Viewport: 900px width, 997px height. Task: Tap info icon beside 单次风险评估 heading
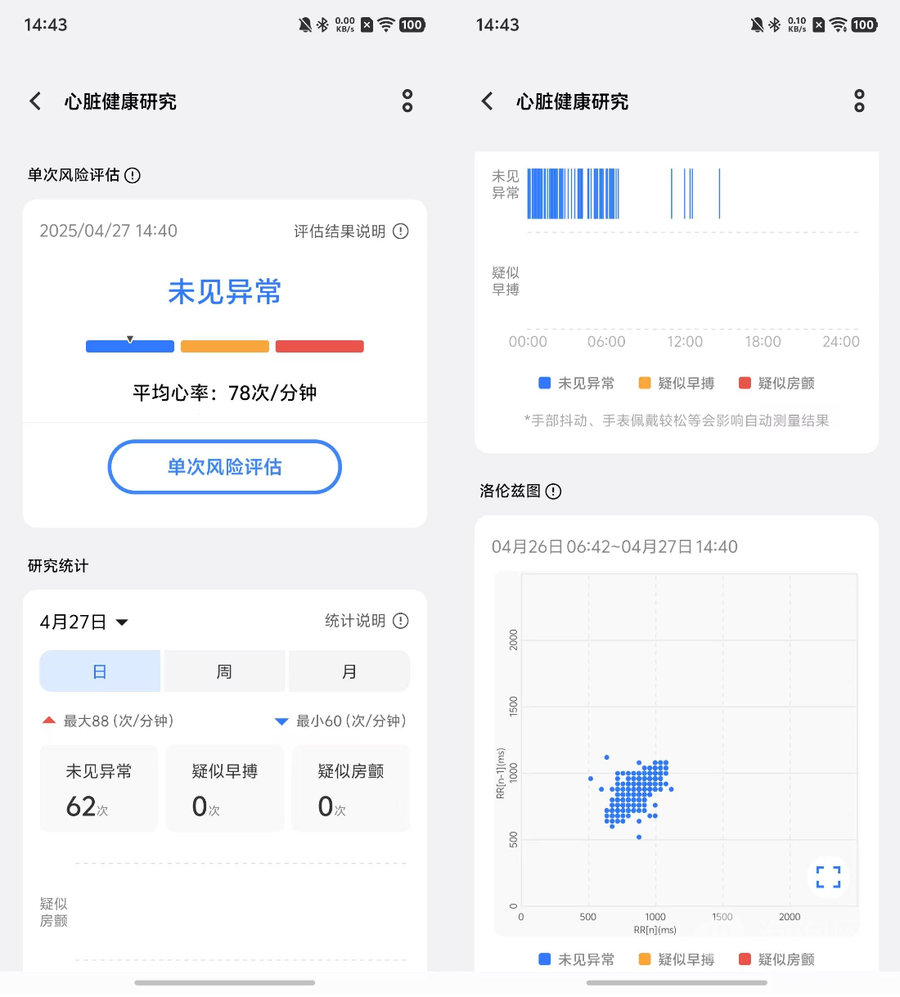(x=133, y=175)
